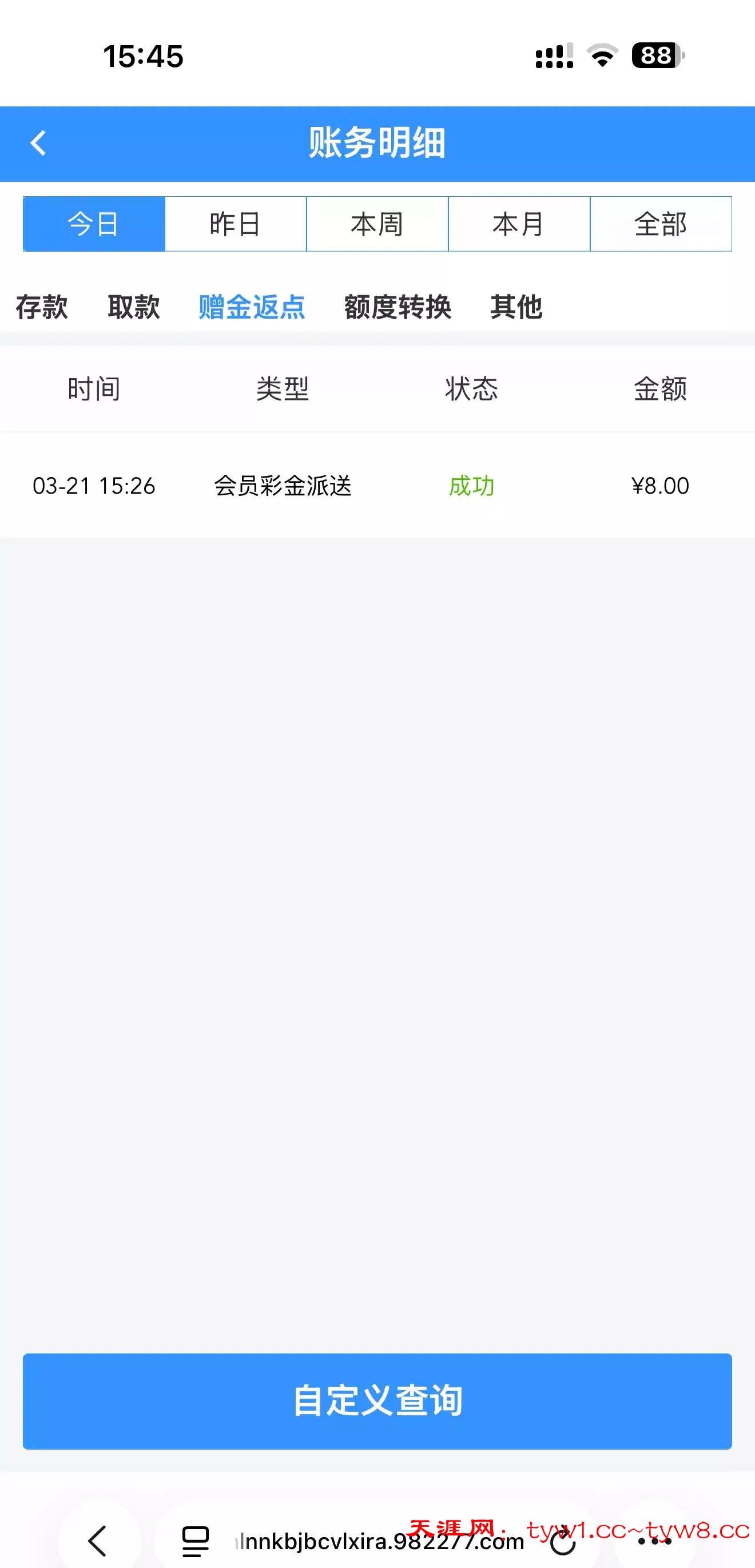Select the 赠金返点 category
Screen dimensions: 755x1568
tap(251, 307)
